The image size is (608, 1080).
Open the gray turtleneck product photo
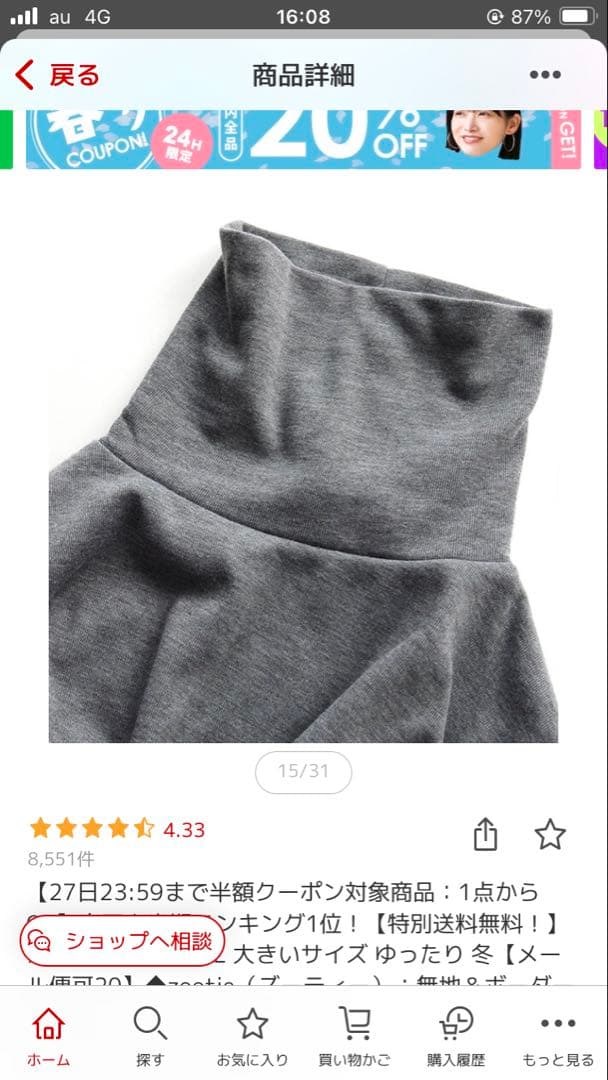tap(303, 482)
